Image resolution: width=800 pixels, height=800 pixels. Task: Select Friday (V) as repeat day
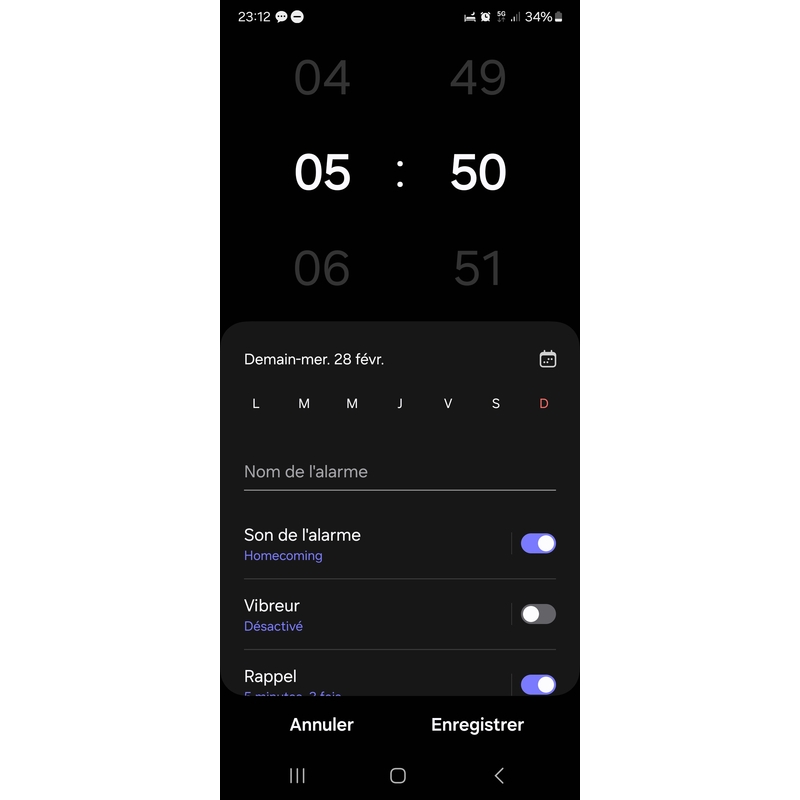[448, 404]
